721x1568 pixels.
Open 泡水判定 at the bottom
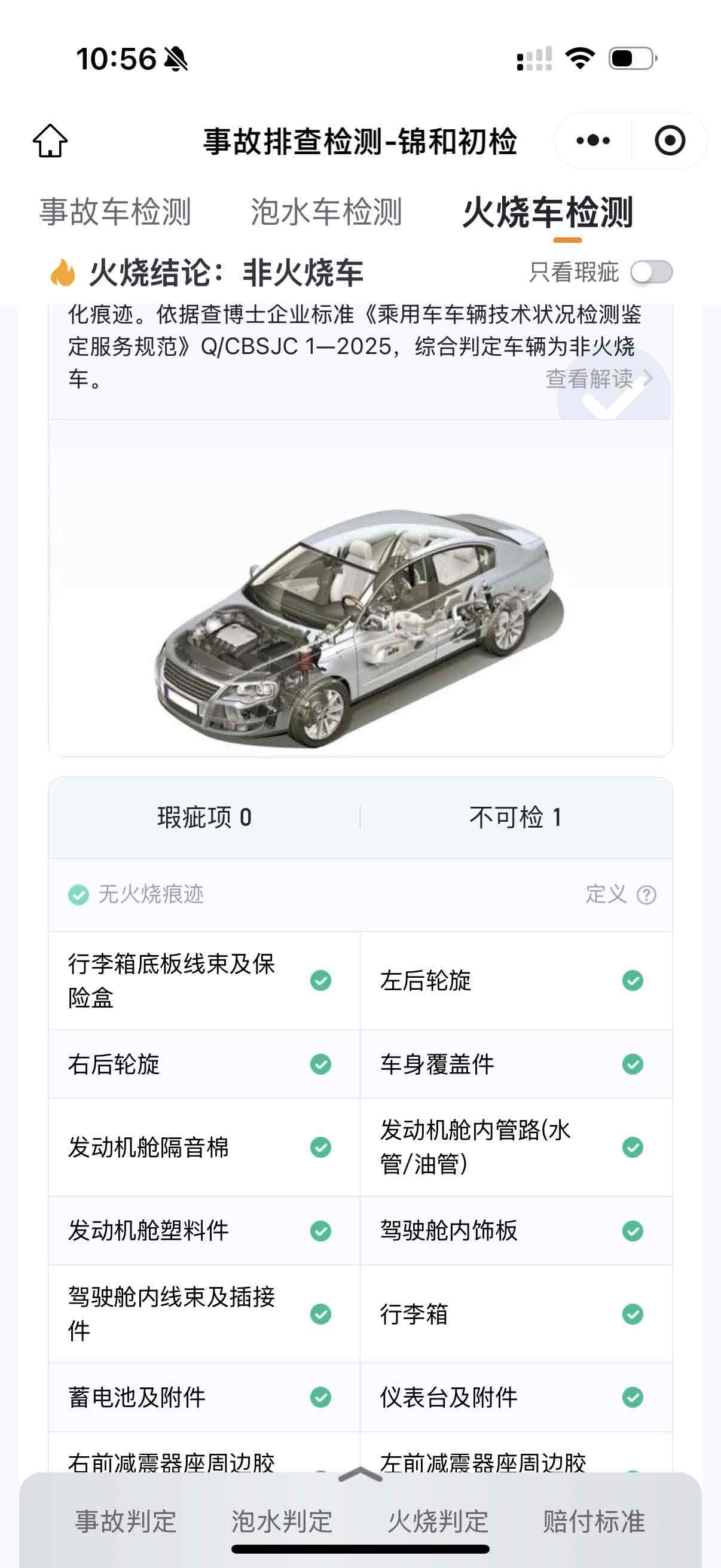click(282, 1521)
